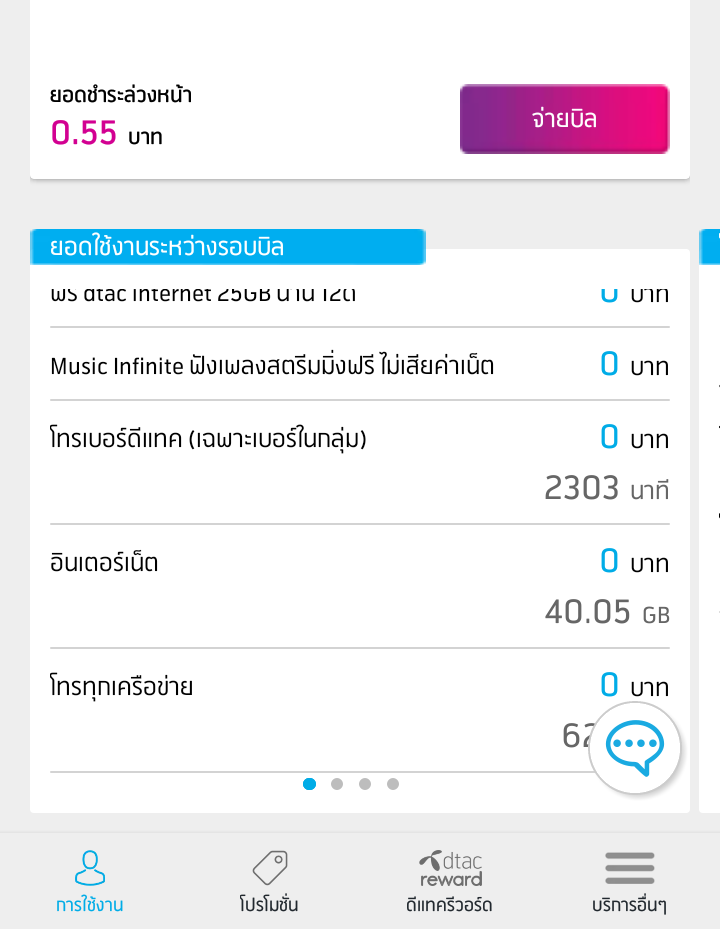Screen dimensions: 720x929
Task: Open the chat support bubble
Action: pos(635,746)
